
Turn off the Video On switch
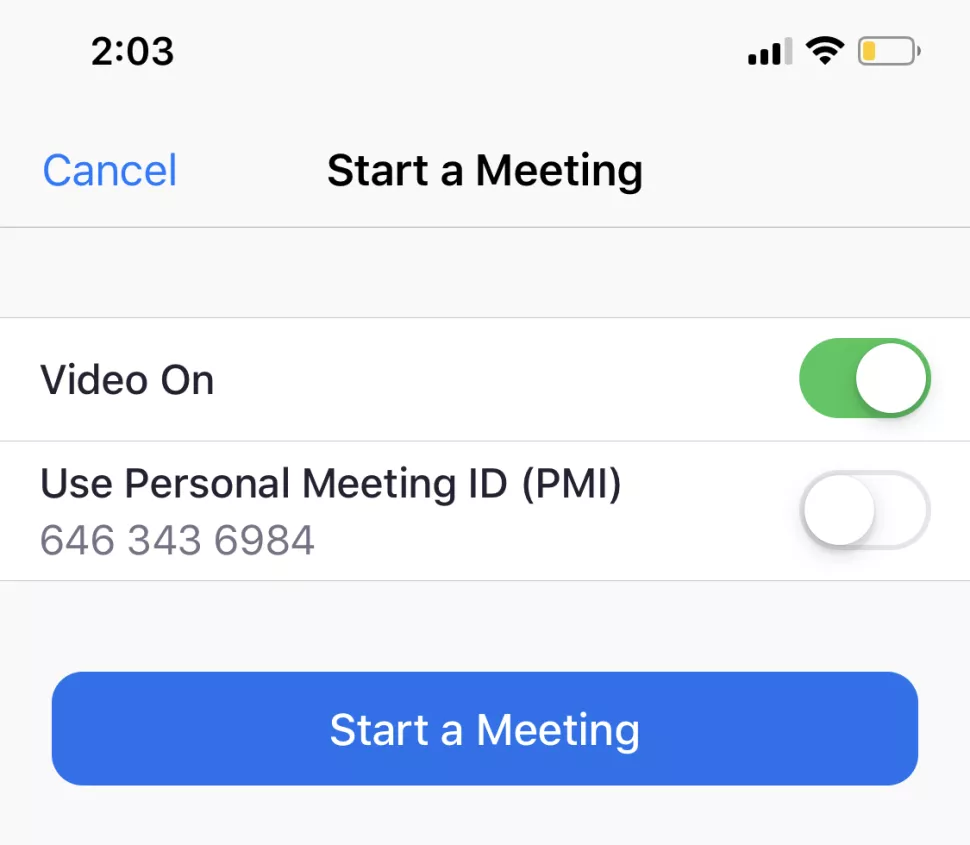864,378
